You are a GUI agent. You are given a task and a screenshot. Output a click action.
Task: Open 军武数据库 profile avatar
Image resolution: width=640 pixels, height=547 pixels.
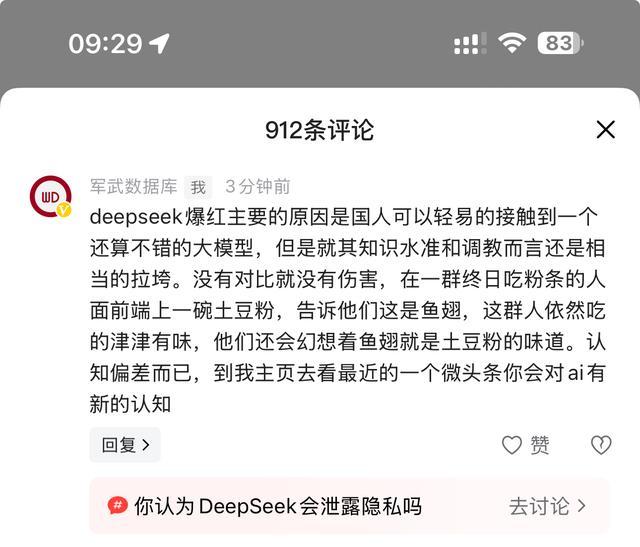coord(50,195)
